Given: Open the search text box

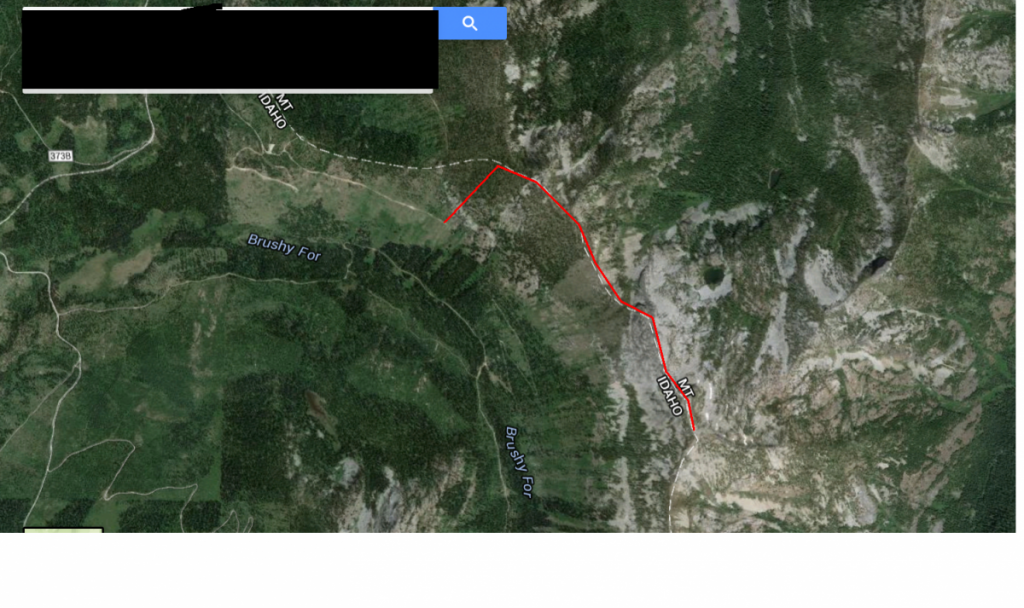Looking at the screenshot, I should pos(229,49).
